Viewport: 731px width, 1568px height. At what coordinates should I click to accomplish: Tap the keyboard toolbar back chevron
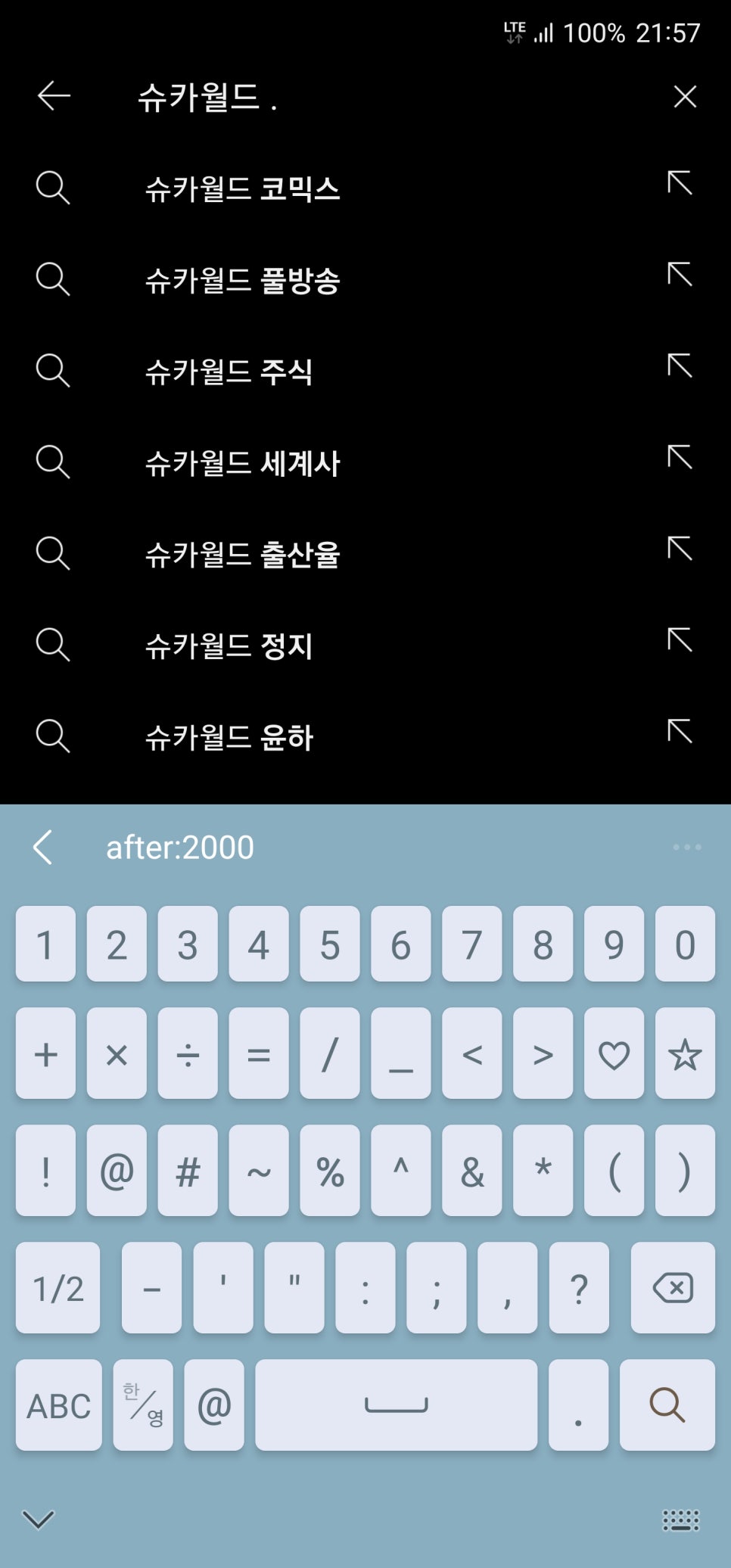(x=43, y=847)
